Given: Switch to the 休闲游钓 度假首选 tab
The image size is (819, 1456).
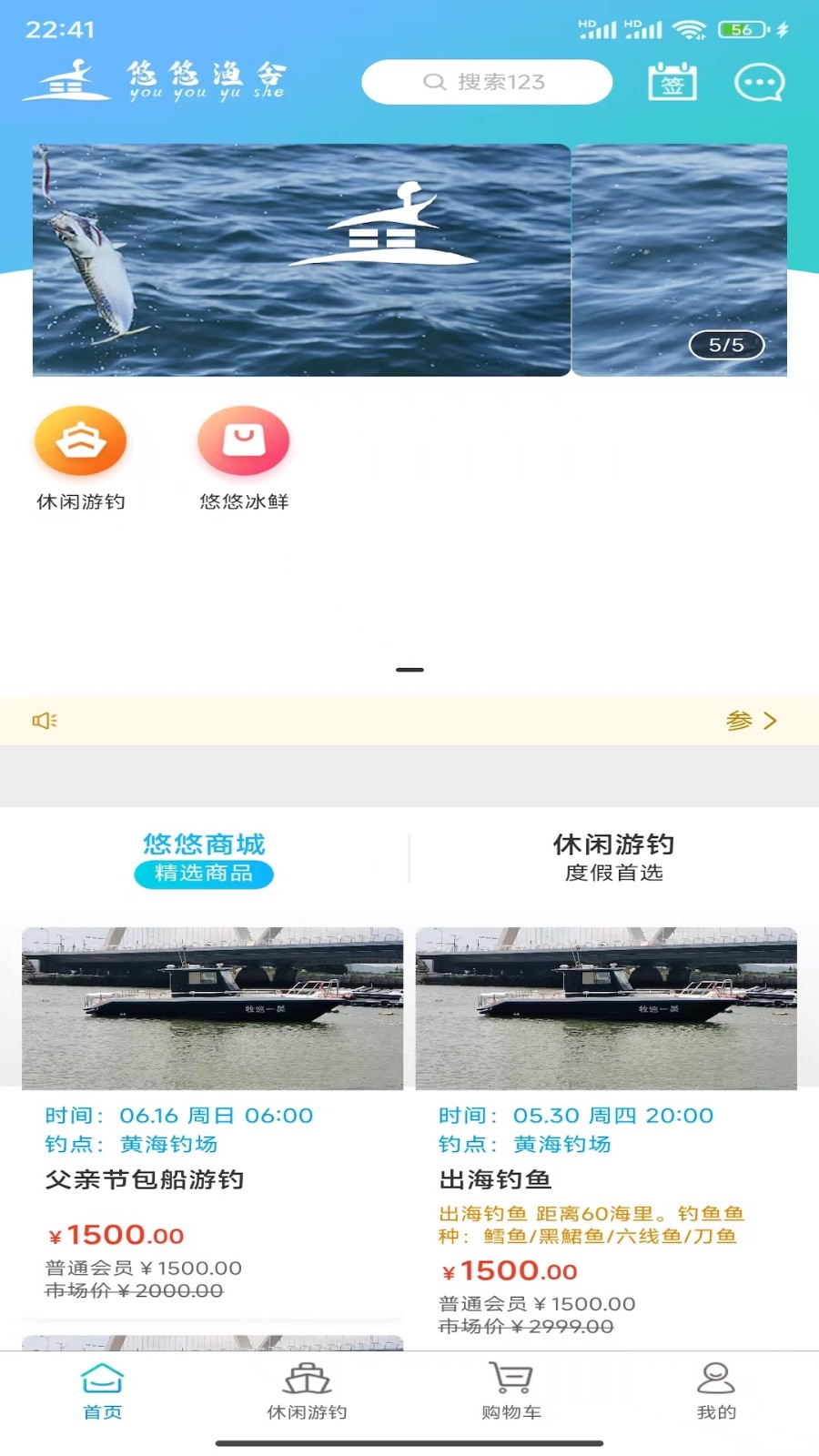Looking at the screenshot, I should click(613, 855).
